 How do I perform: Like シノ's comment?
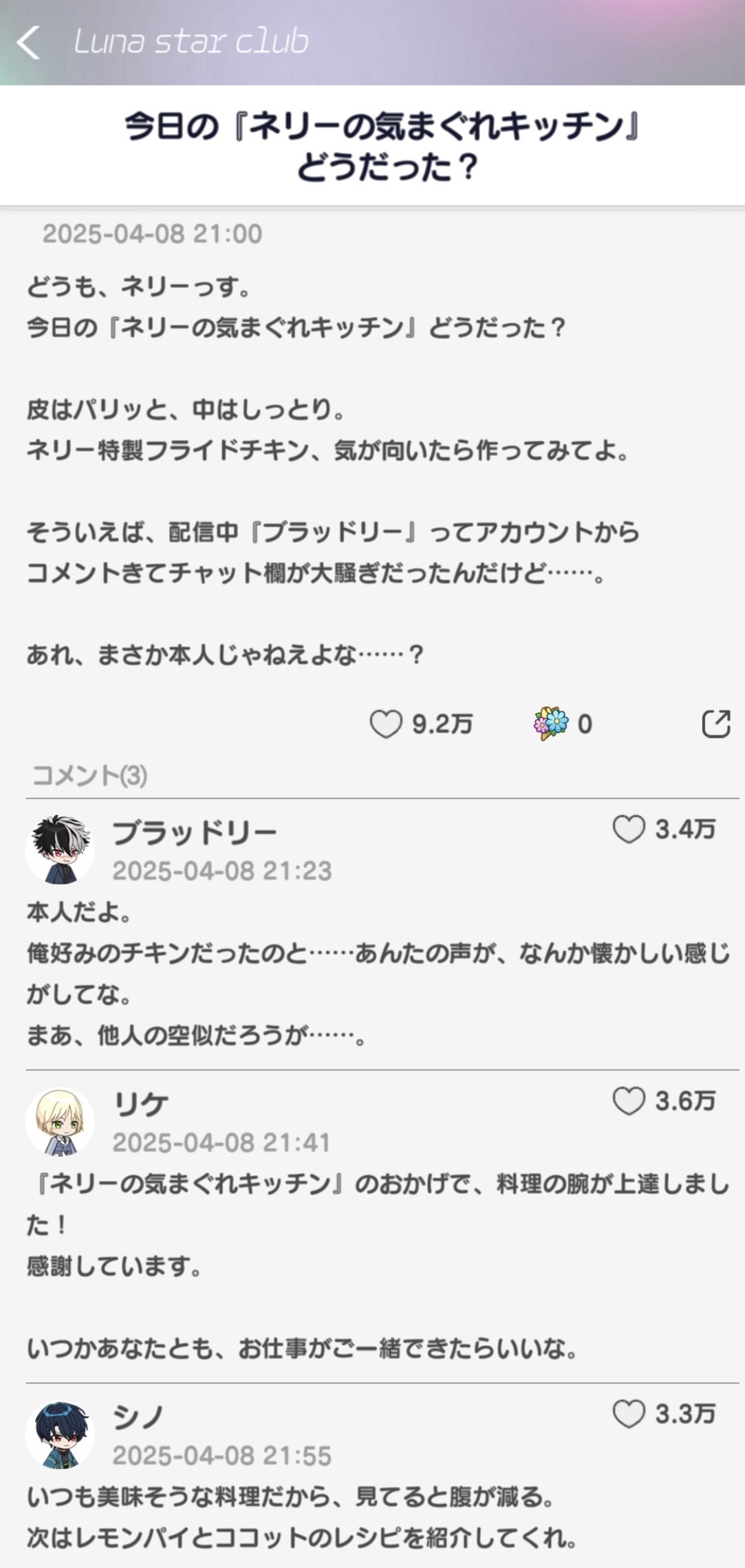click(x=629, y=1414)
